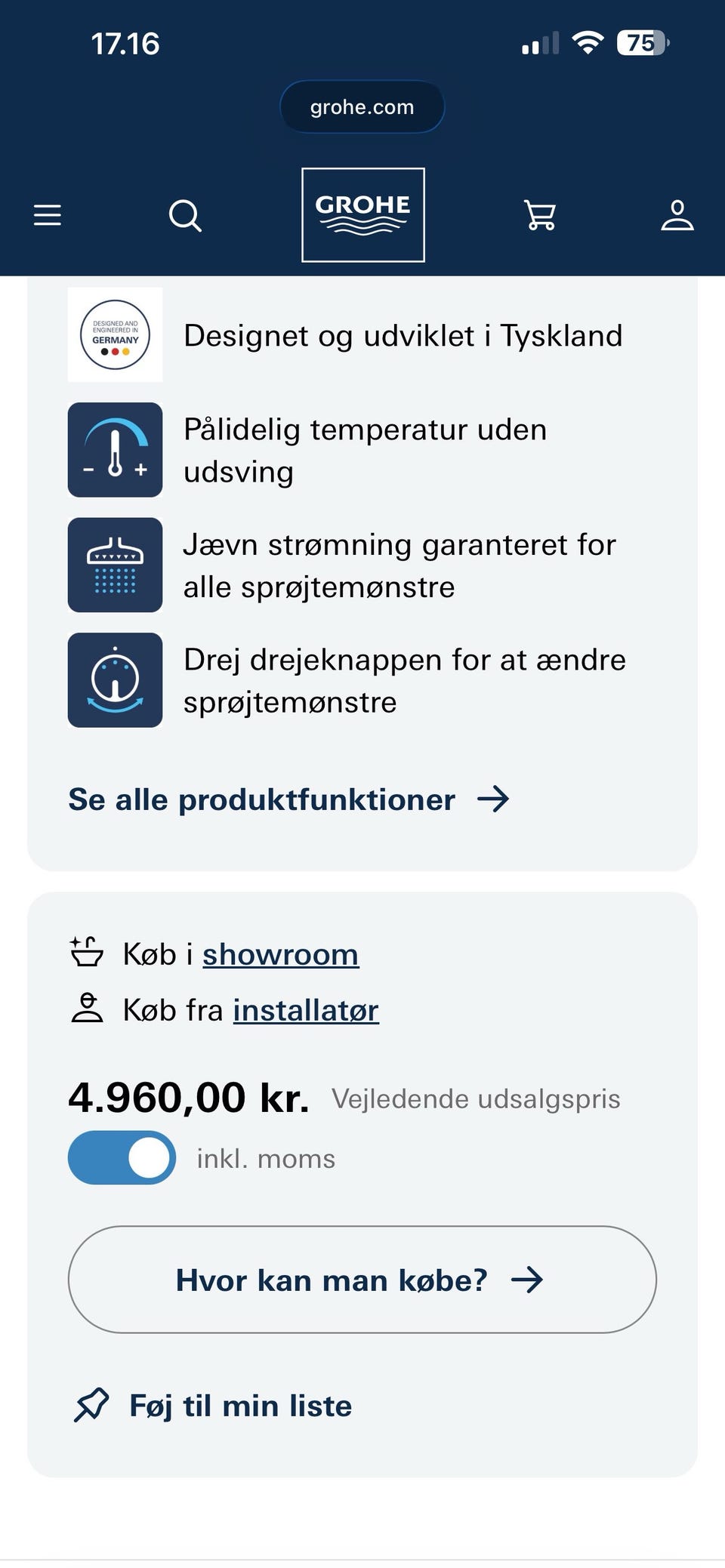Viewport: 725px width, 1568px height.
Task: Tap the grohe.com address pill
Action: tap(362, 106)
